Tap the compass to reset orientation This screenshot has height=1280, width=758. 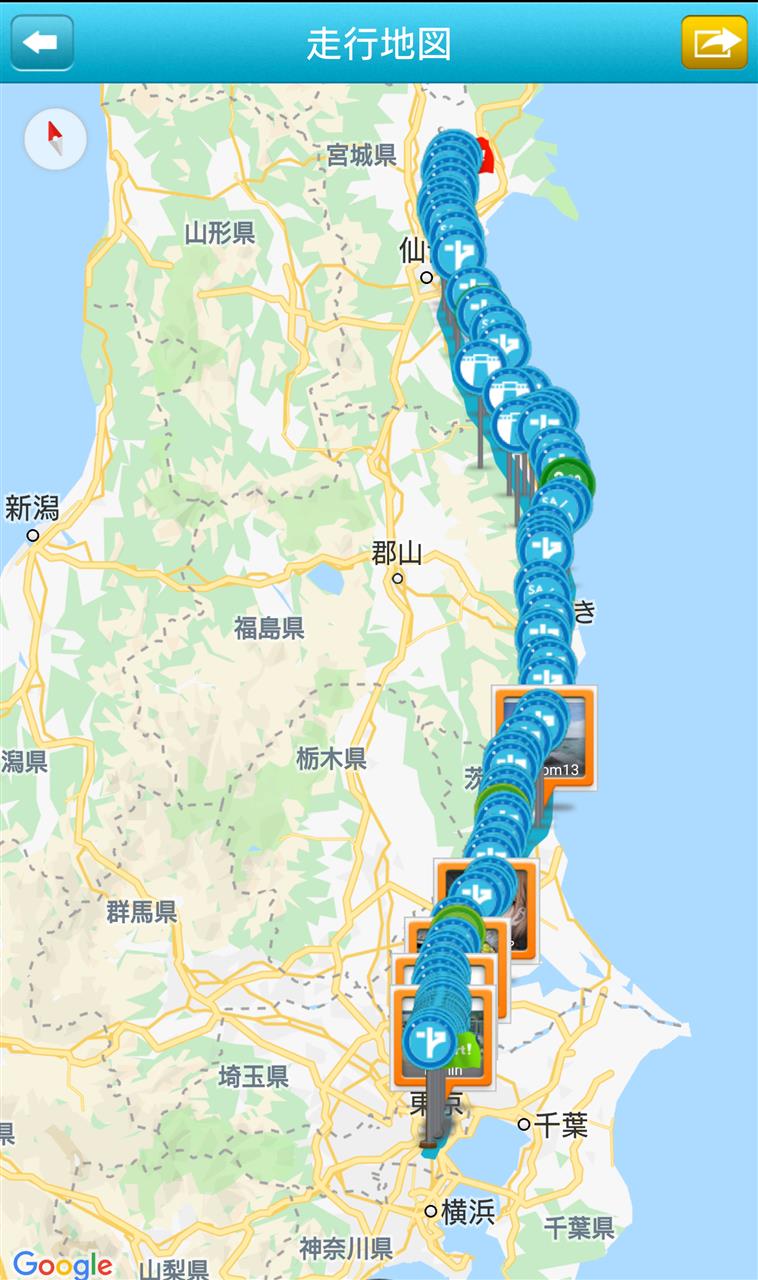[x=56, y=141]
